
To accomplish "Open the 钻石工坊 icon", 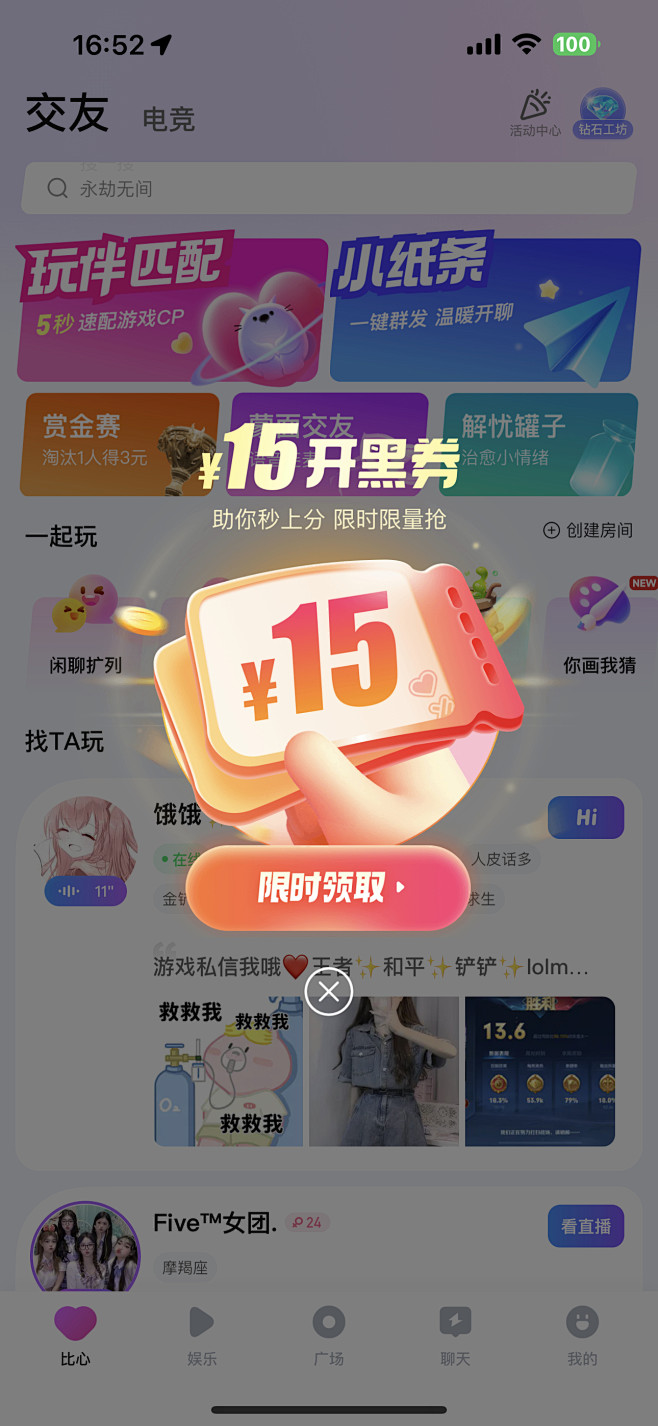I will pyautogui.click(x=602, y=113).
